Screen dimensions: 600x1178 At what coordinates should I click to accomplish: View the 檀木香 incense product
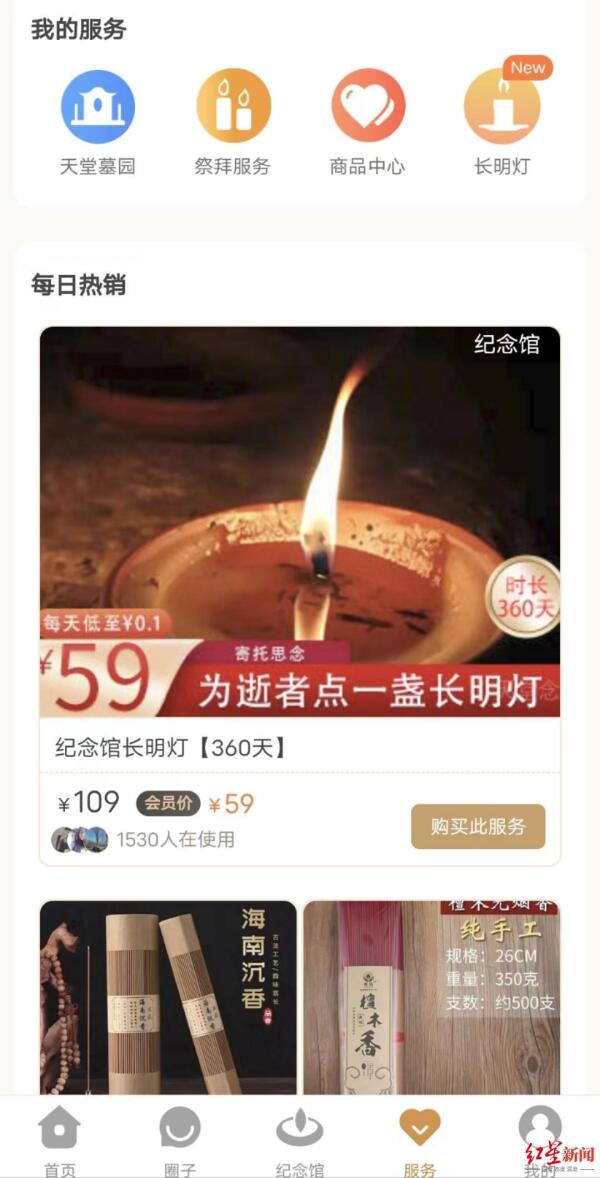(x=431, y=997)
